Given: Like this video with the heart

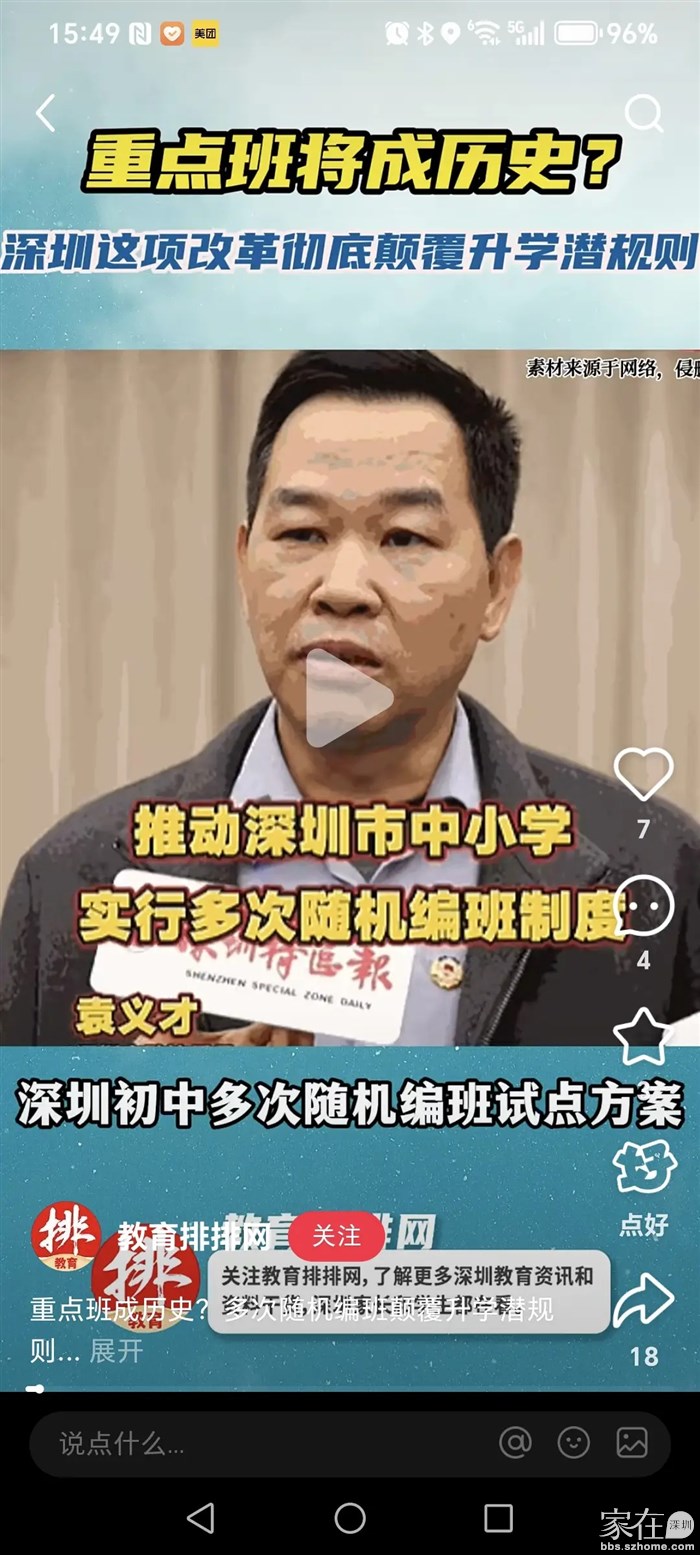Looking at the screenshot, I should click(642, 775).
